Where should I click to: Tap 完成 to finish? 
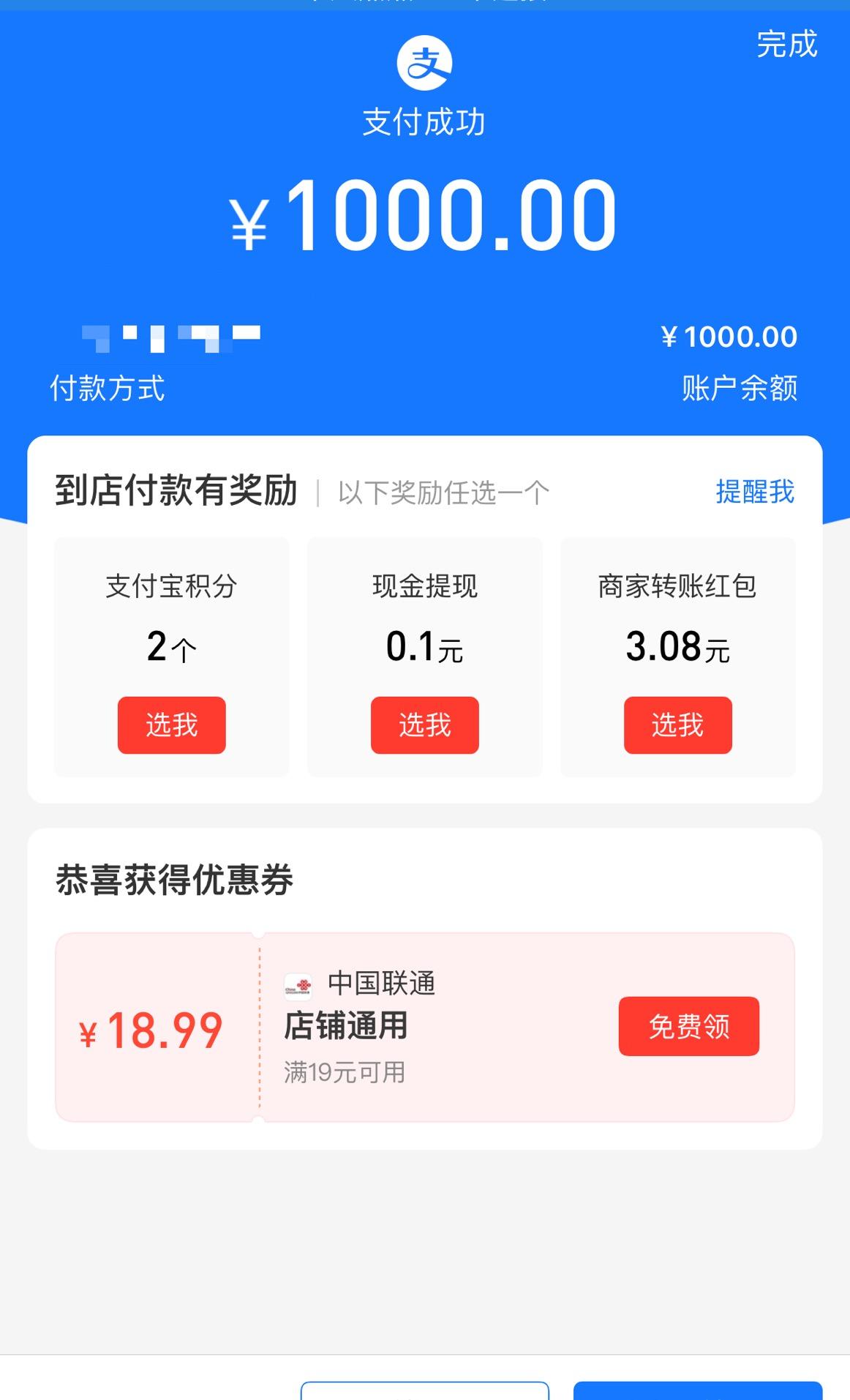786,45
